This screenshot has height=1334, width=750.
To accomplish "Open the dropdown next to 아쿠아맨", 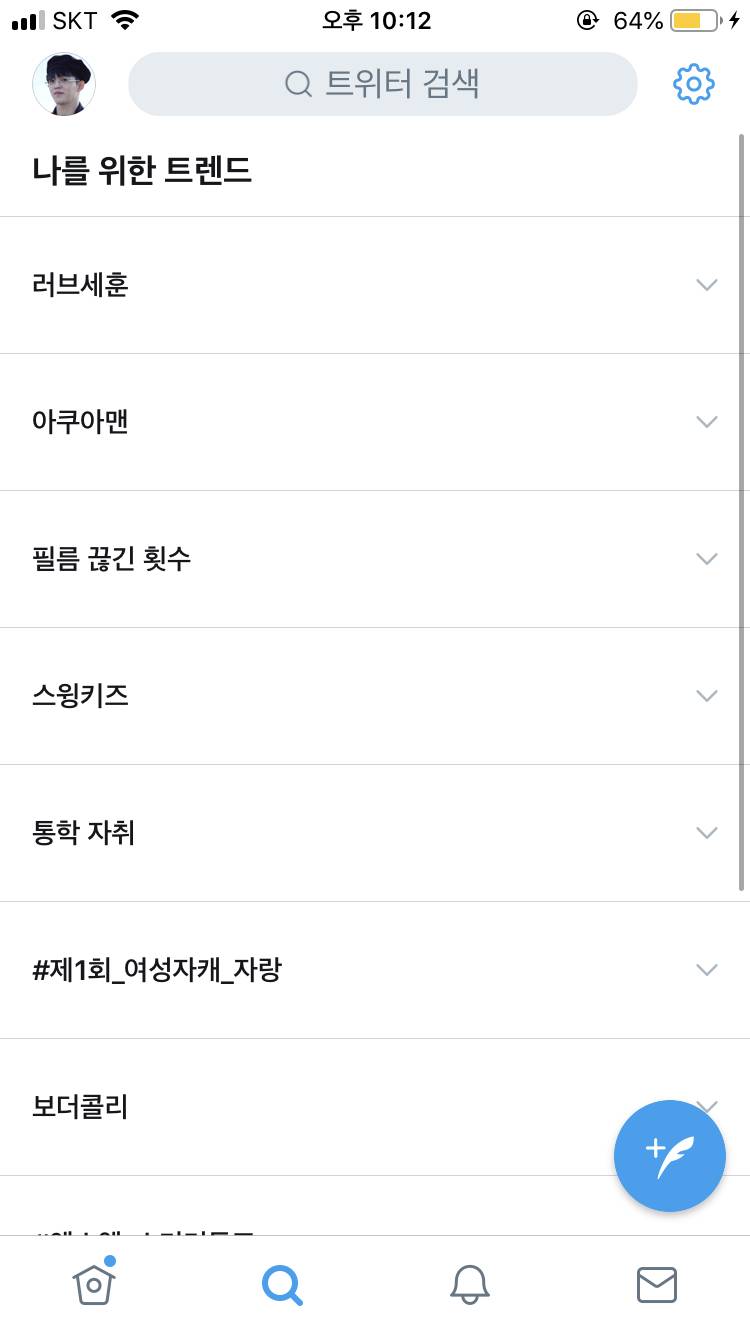I will click(x=707, y=421).
